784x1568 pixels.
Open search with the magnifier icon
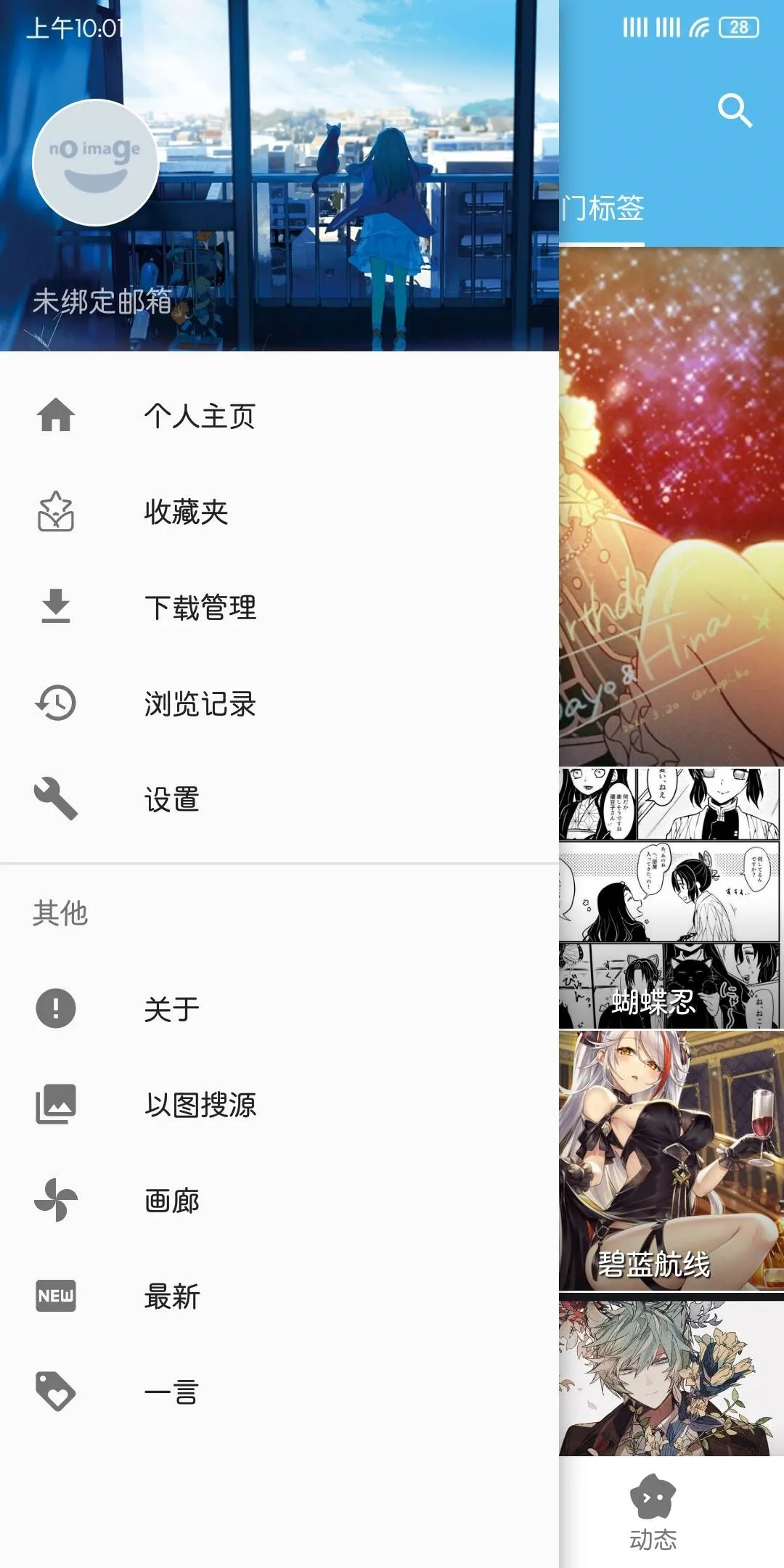tap(735, 110)
